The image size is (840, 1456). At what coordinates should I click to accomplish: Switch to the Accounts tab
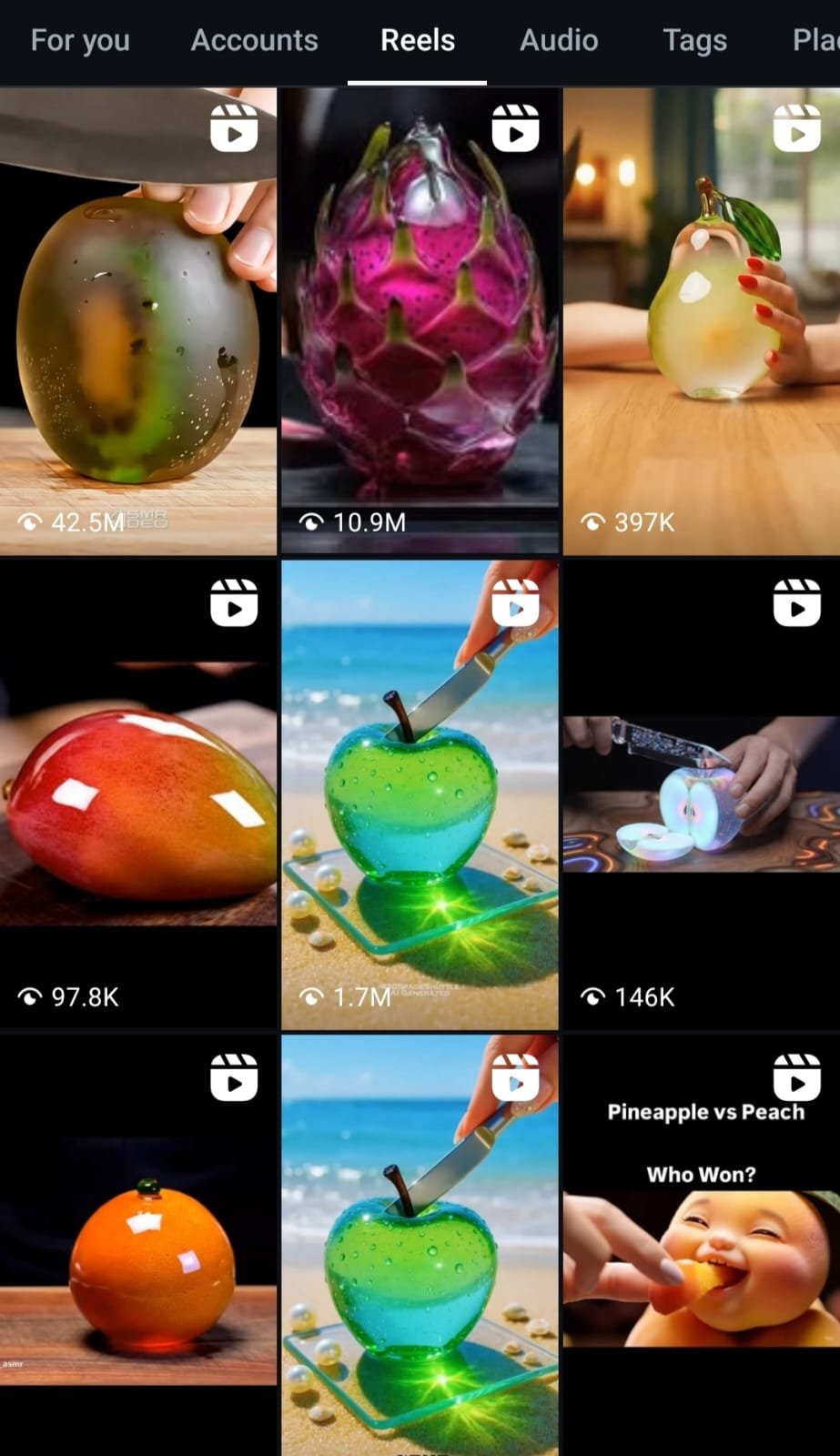[x=254, y=40]
